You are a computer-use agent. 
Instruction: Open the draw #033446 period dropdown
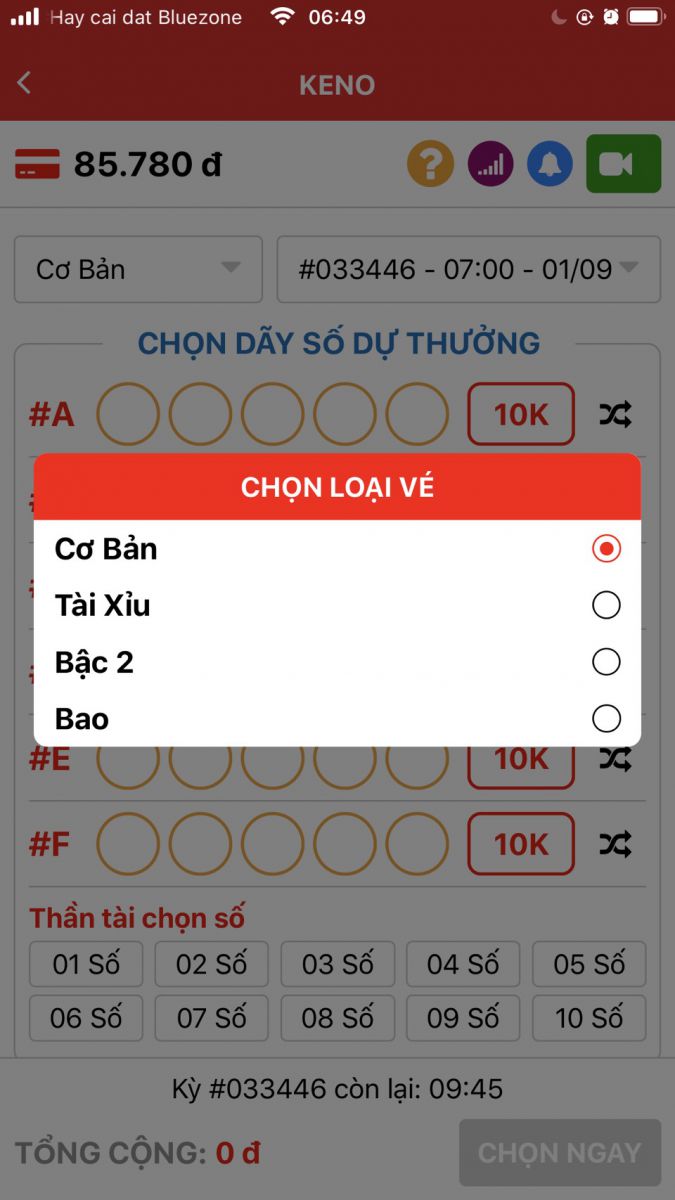tap(468, 269)
